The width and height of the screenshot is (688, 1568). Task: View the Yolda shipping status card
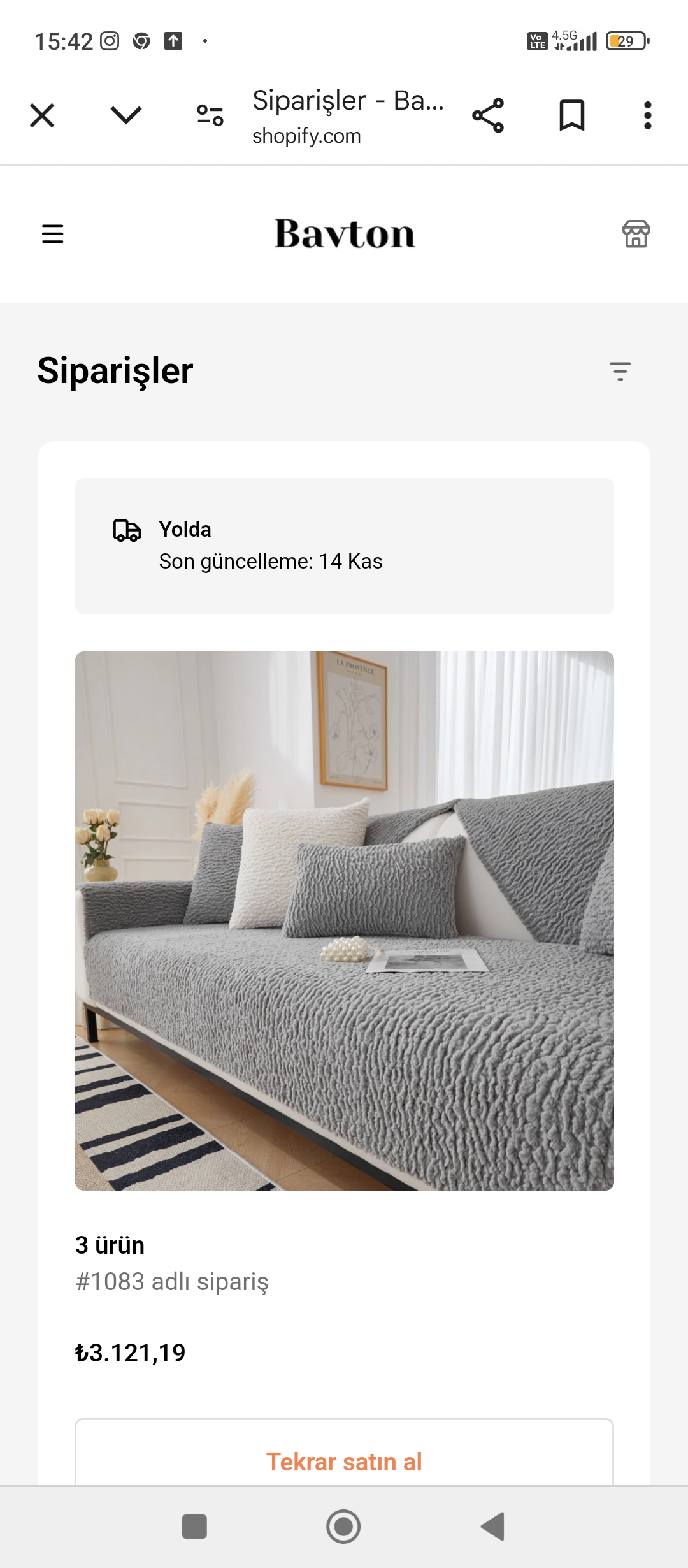(345, 546)
